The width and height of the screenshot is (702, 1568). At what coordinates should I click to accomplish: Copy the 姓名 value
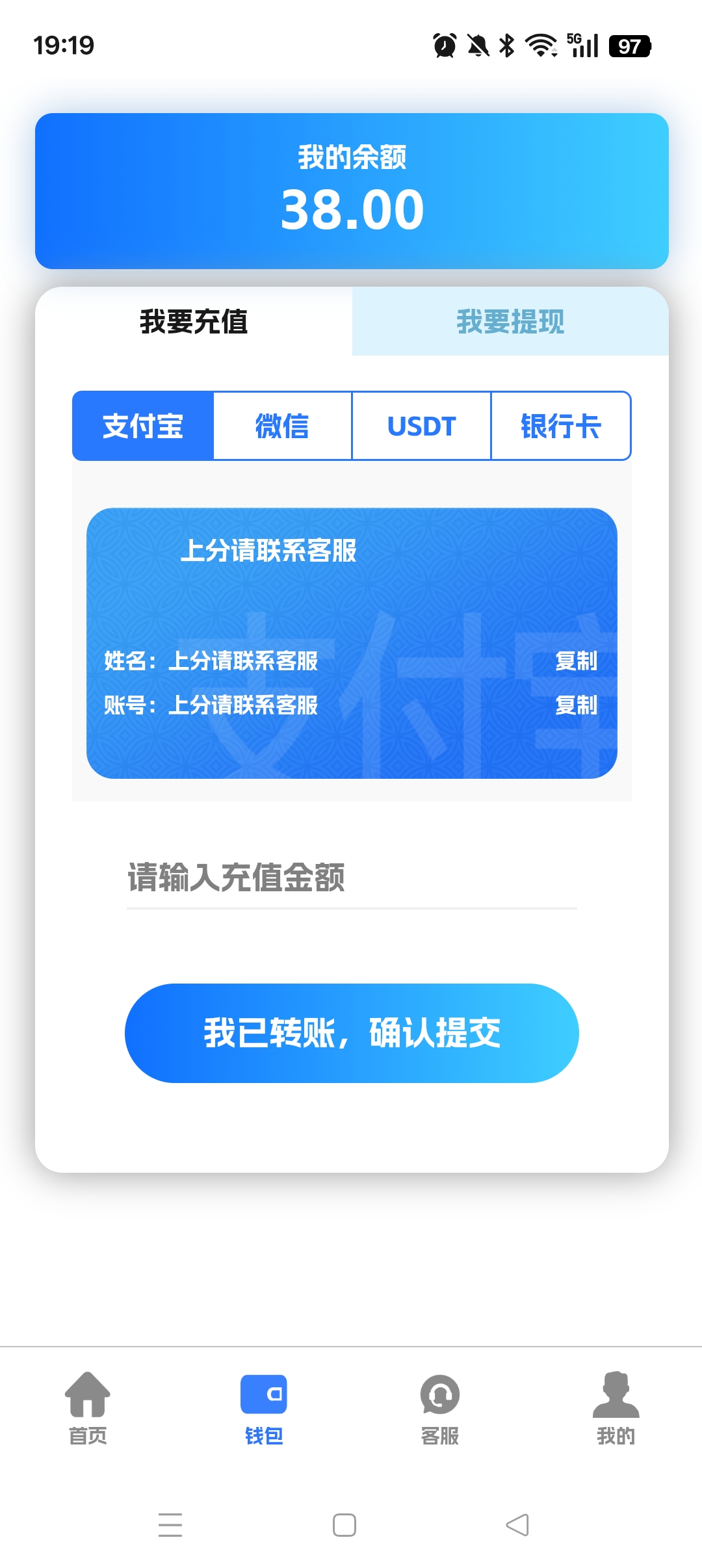[x=576, y=661]
